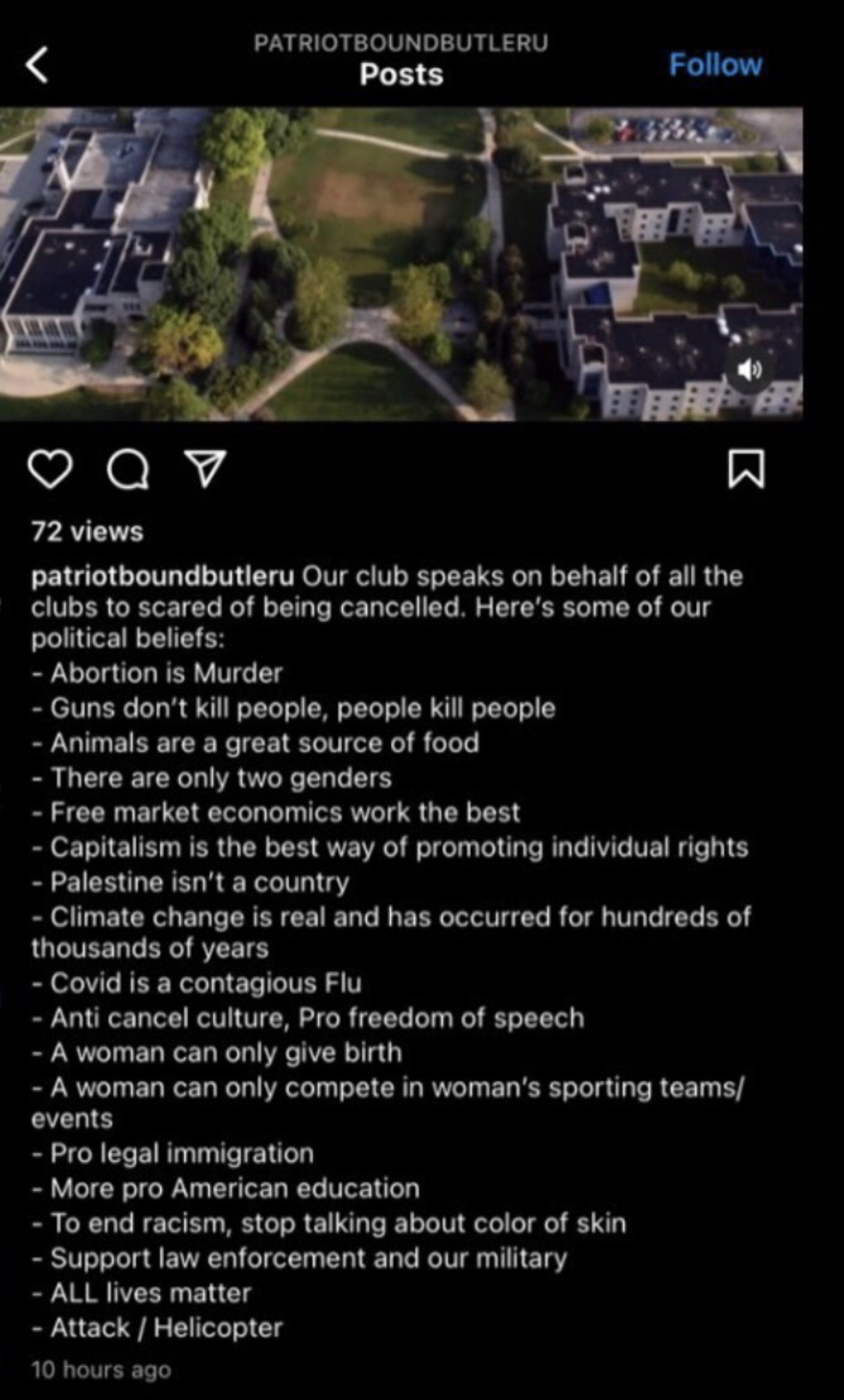
Task: Toggle video sound with the speaker icon
Action: point(749,369)
